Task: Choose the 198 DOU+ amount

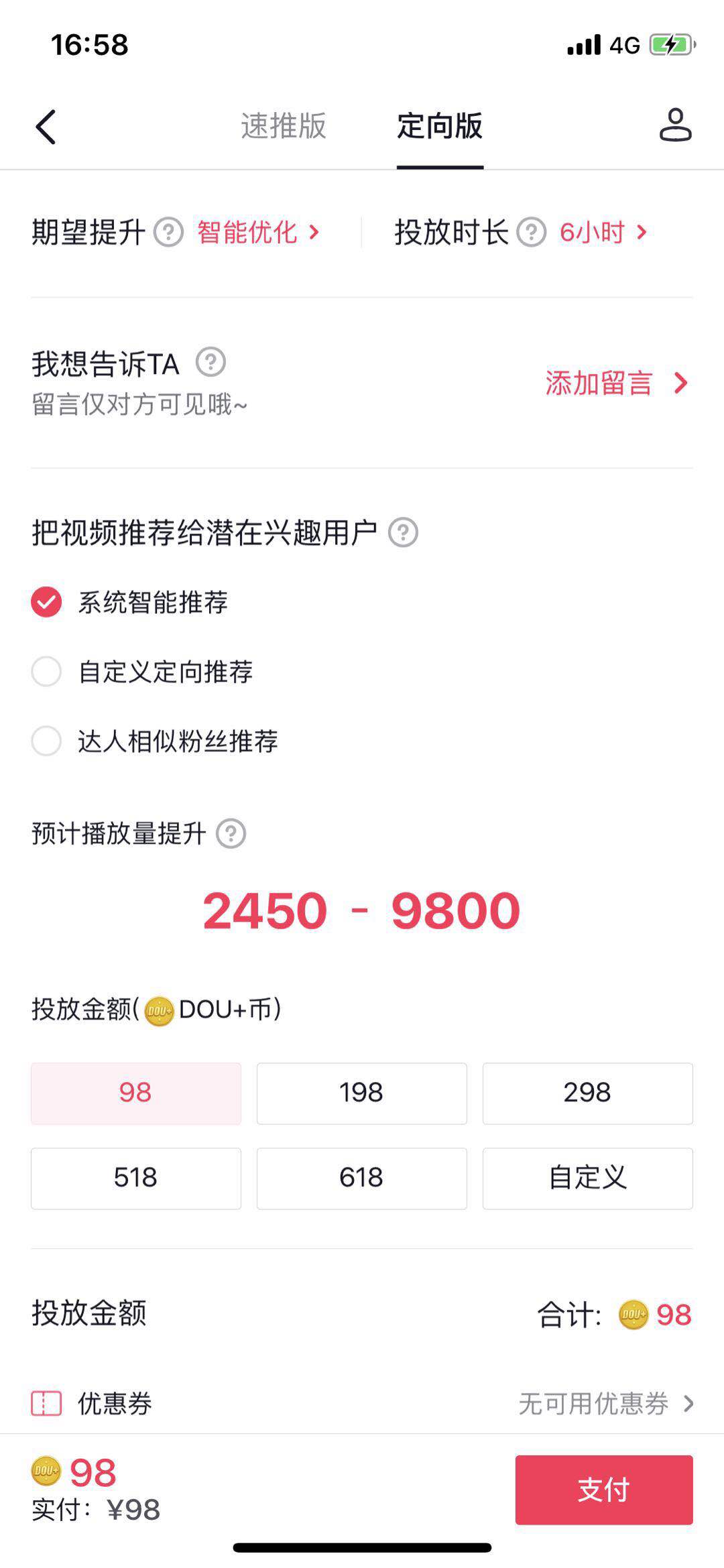Action: [x=362, y=1093]
